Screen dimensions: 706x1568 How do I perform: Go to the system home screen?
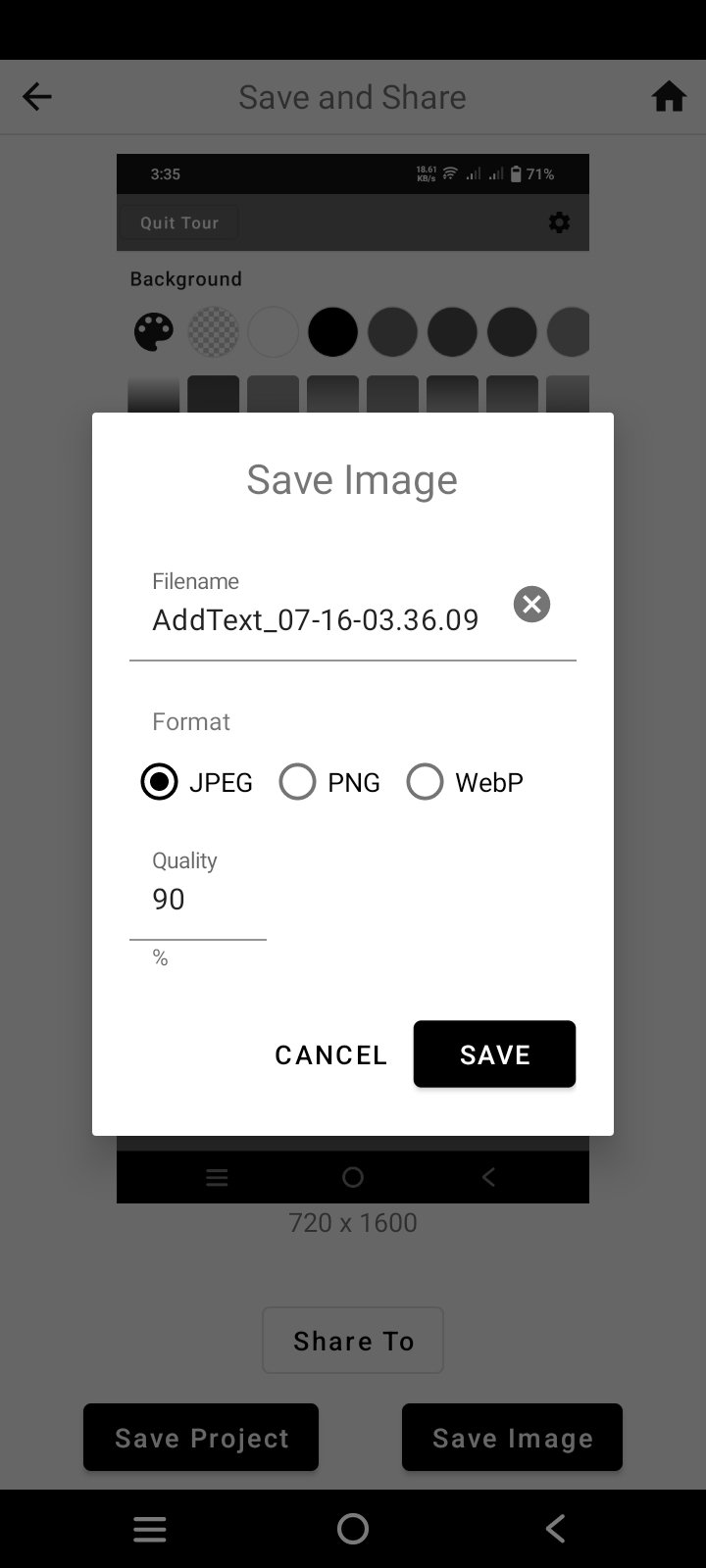tap(353, 1529)
